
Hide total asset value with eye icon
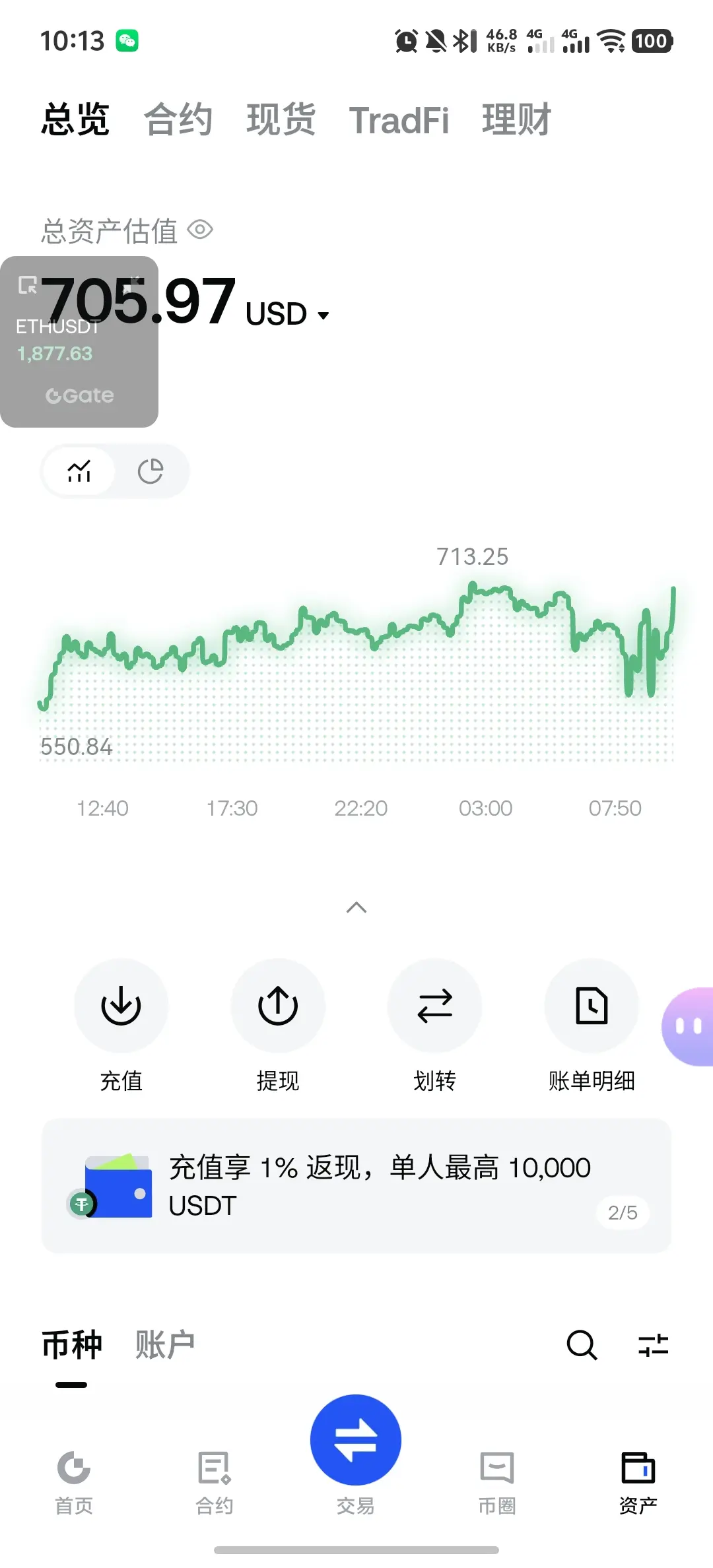[x=200, y=230]
